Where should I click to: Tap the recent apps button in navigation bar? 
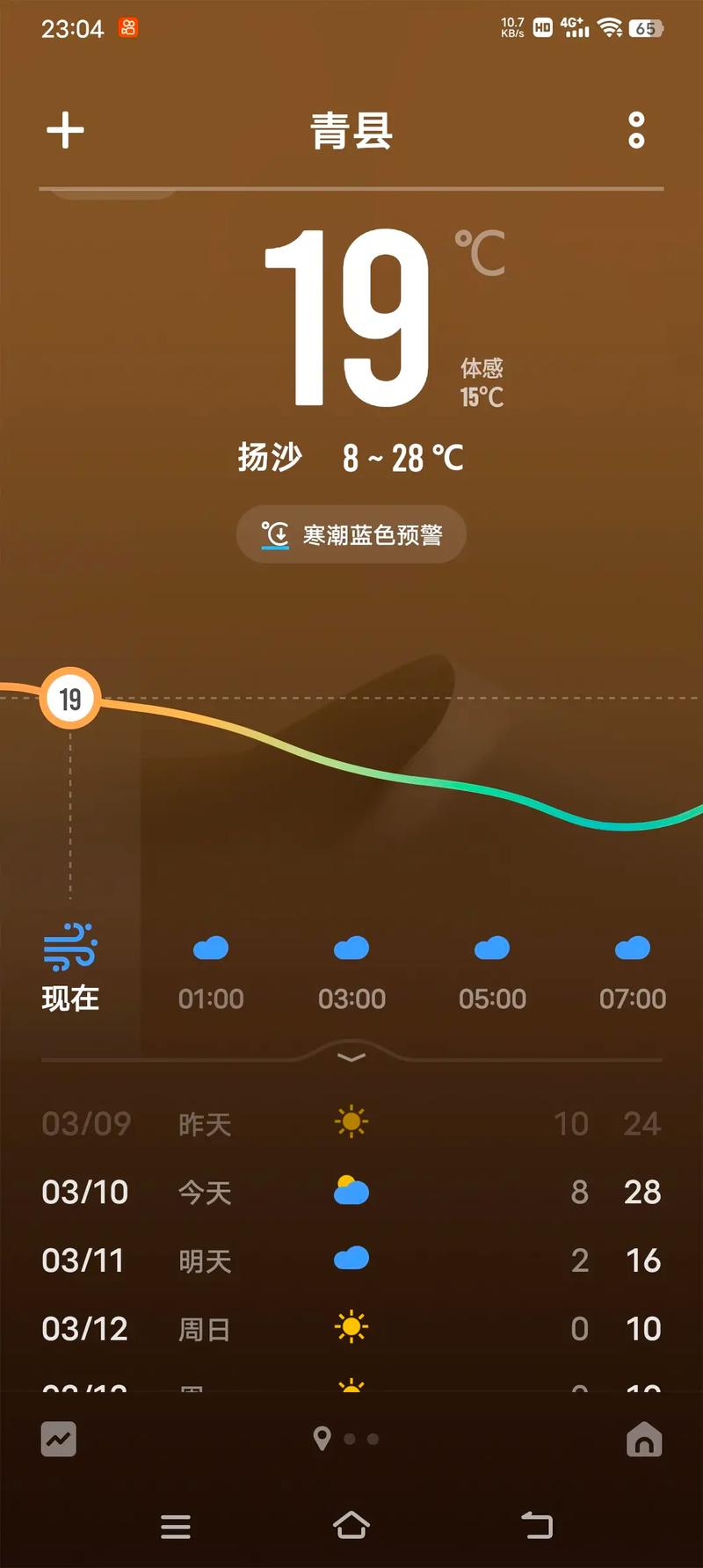[176, 1527]
